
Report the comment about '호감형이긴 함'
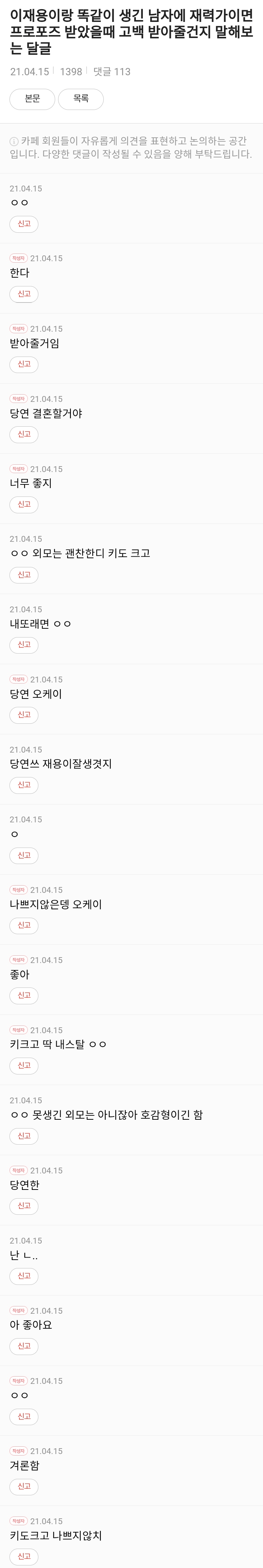24,1136
